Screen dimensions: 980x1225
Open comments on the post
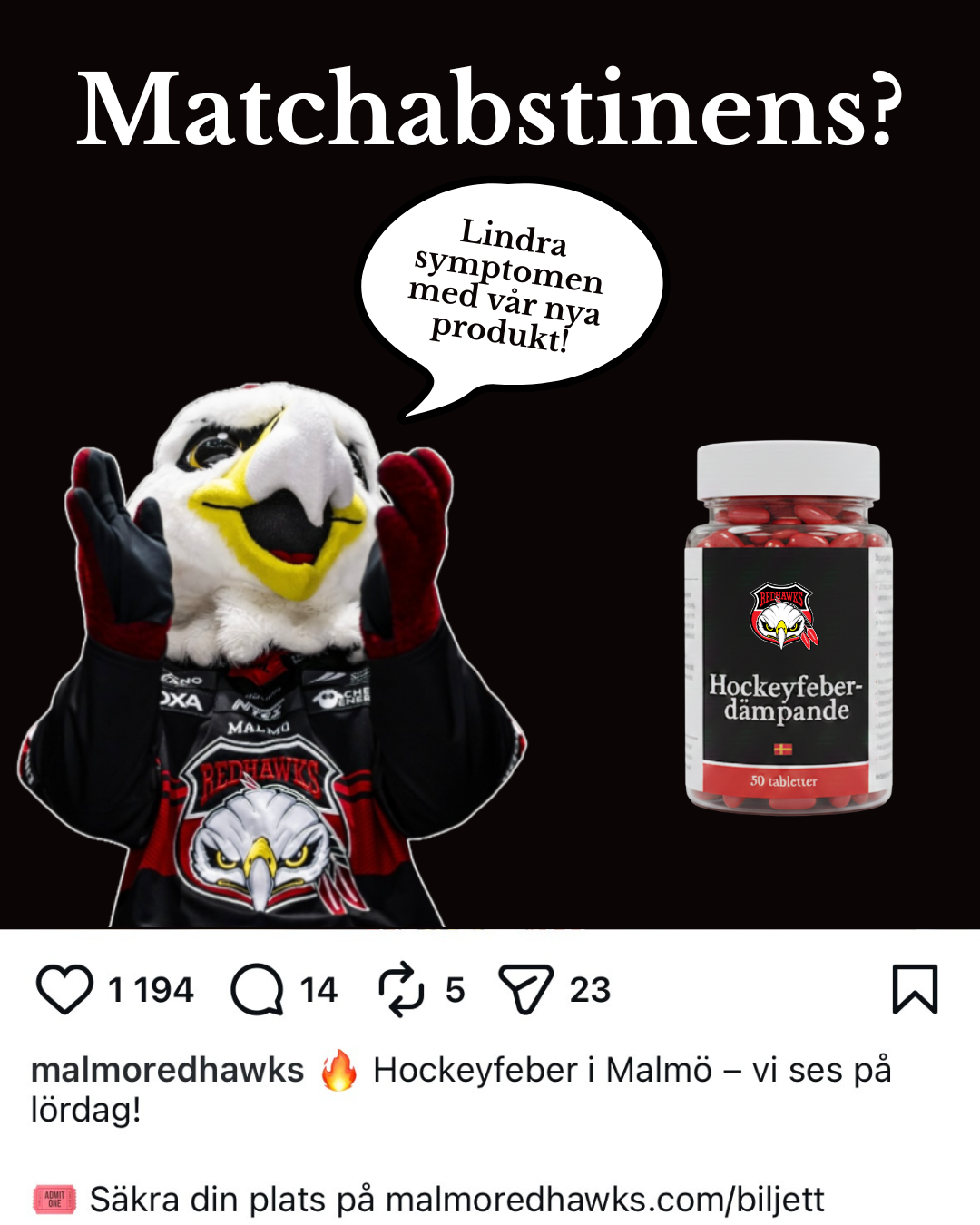(x=258, y=989)
